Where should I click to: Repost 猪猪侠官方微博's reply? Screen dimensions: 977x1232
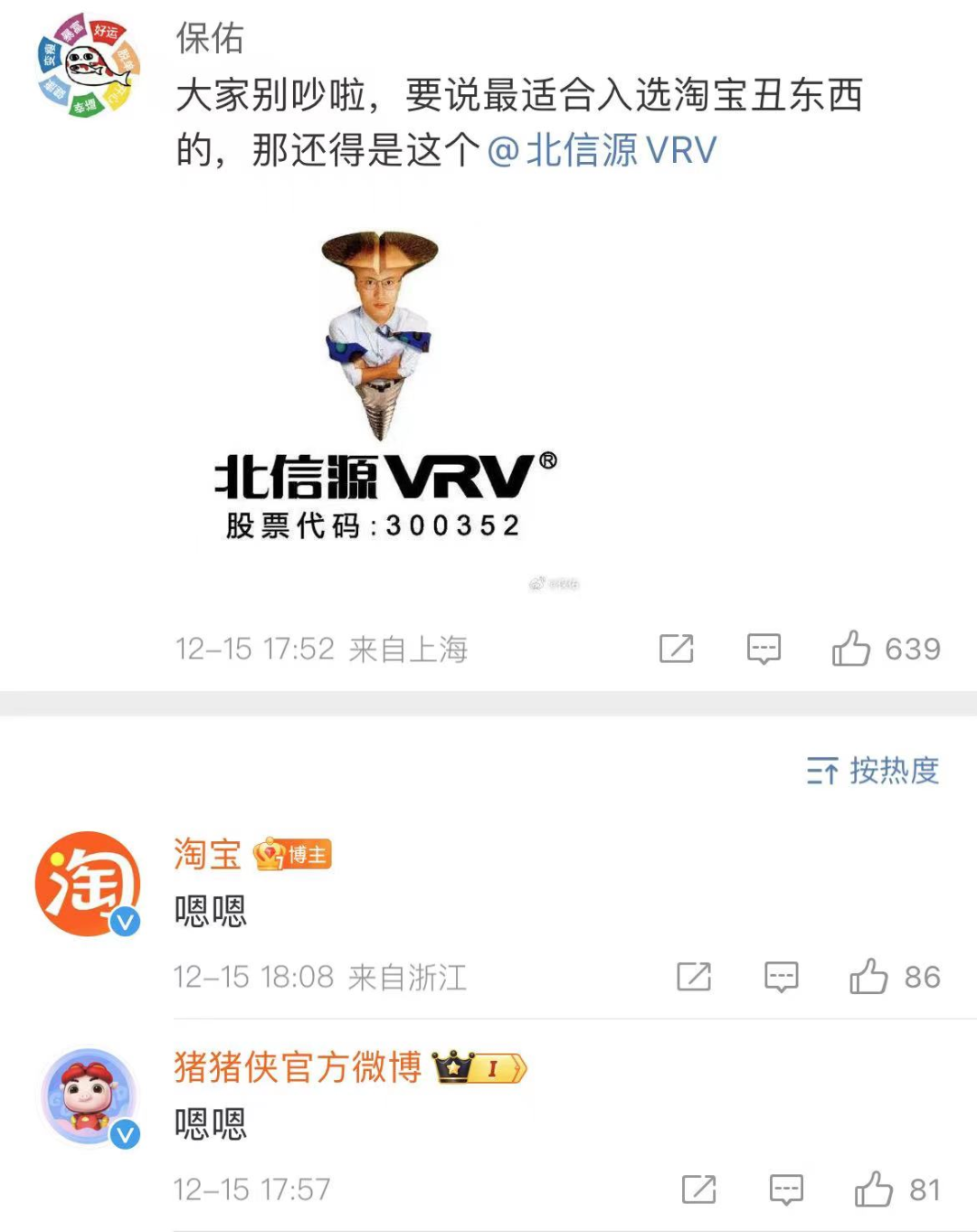pos(698,1189)
